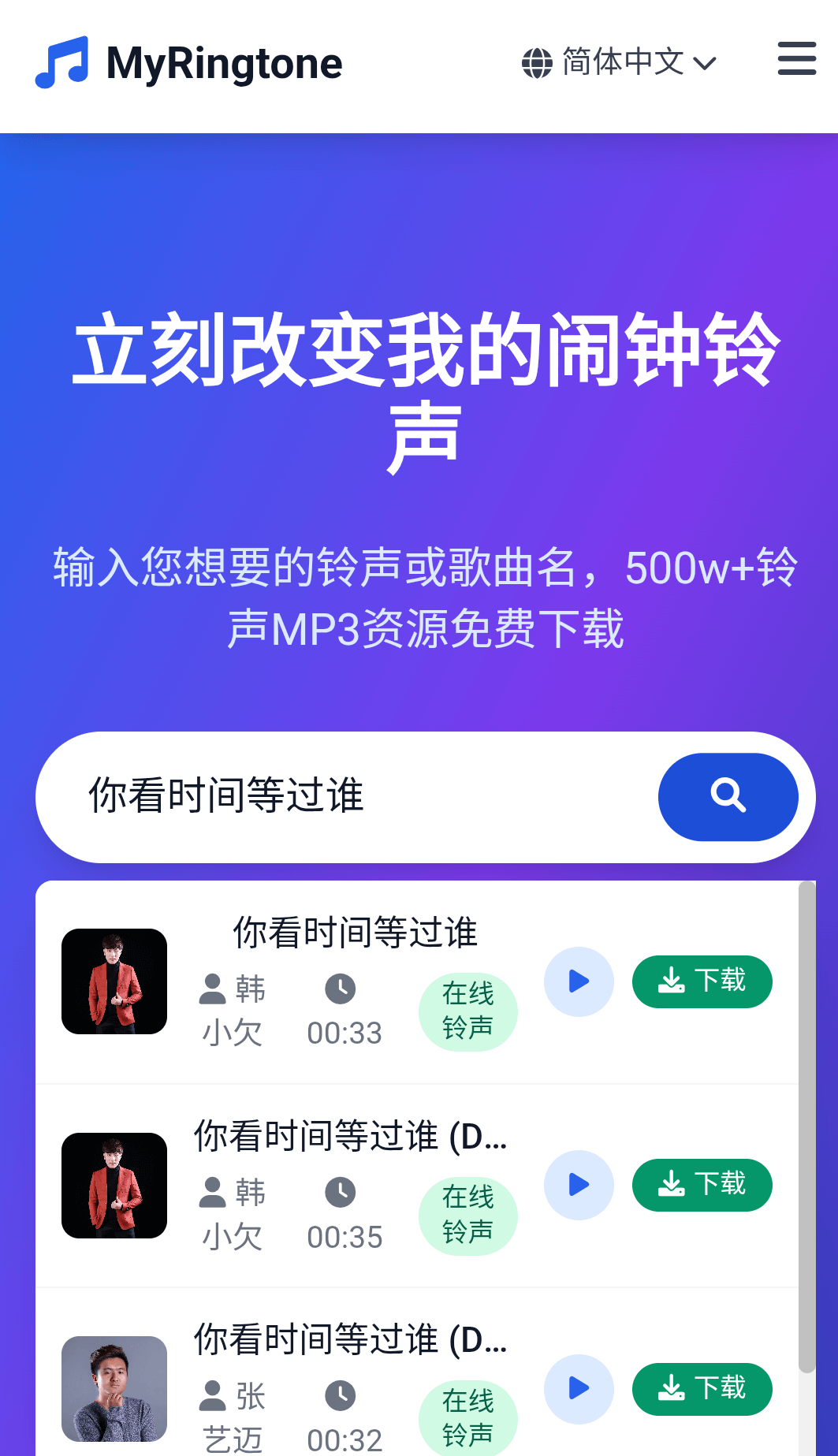Play the ringtone 你看时间等过谁
This screenshot has width=838, height=1456.
(x=578, y=981)
